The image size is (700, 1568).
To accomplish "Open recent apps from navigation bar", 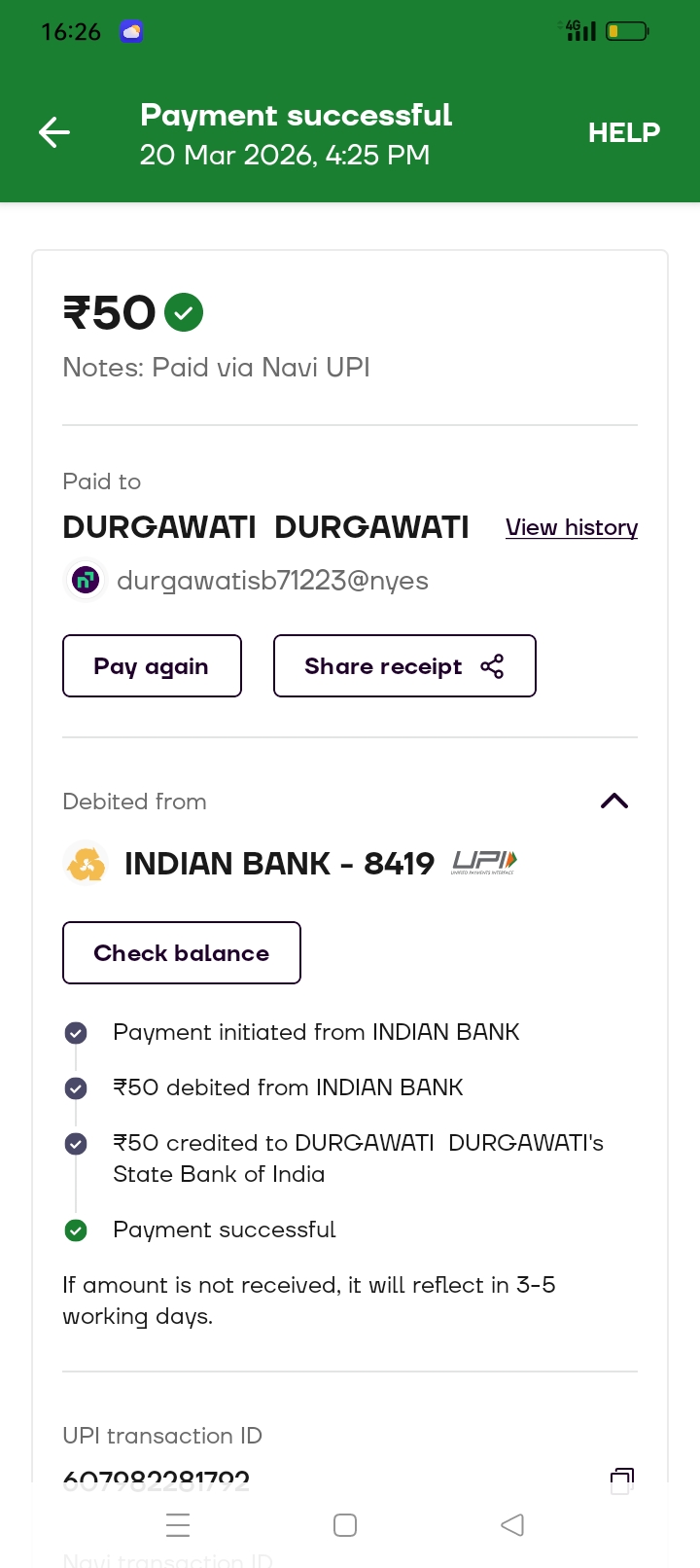I will (x=178, y=1524).
